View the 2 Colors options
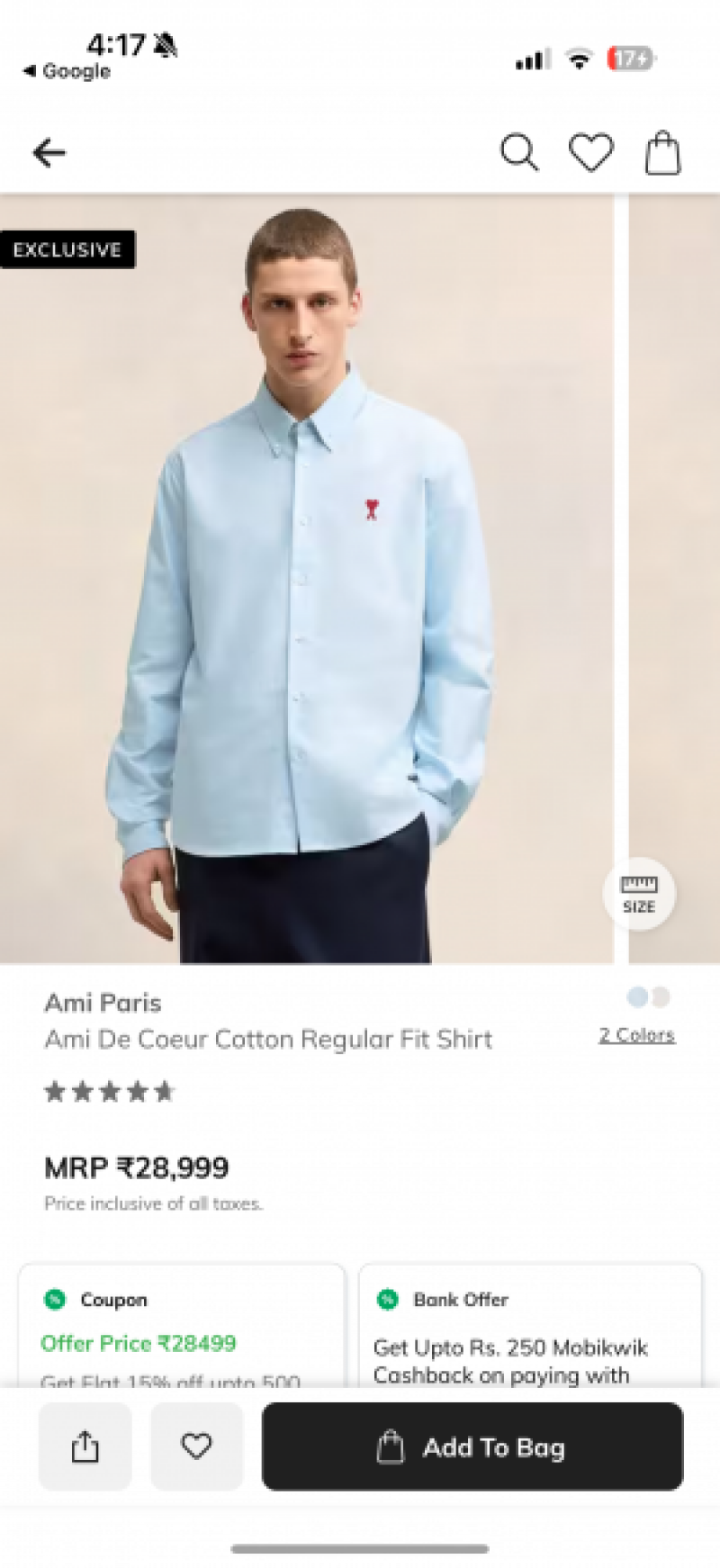The height and width of the screenshot is (1568, 720). pyautogui.click(x=637, y=1035)
